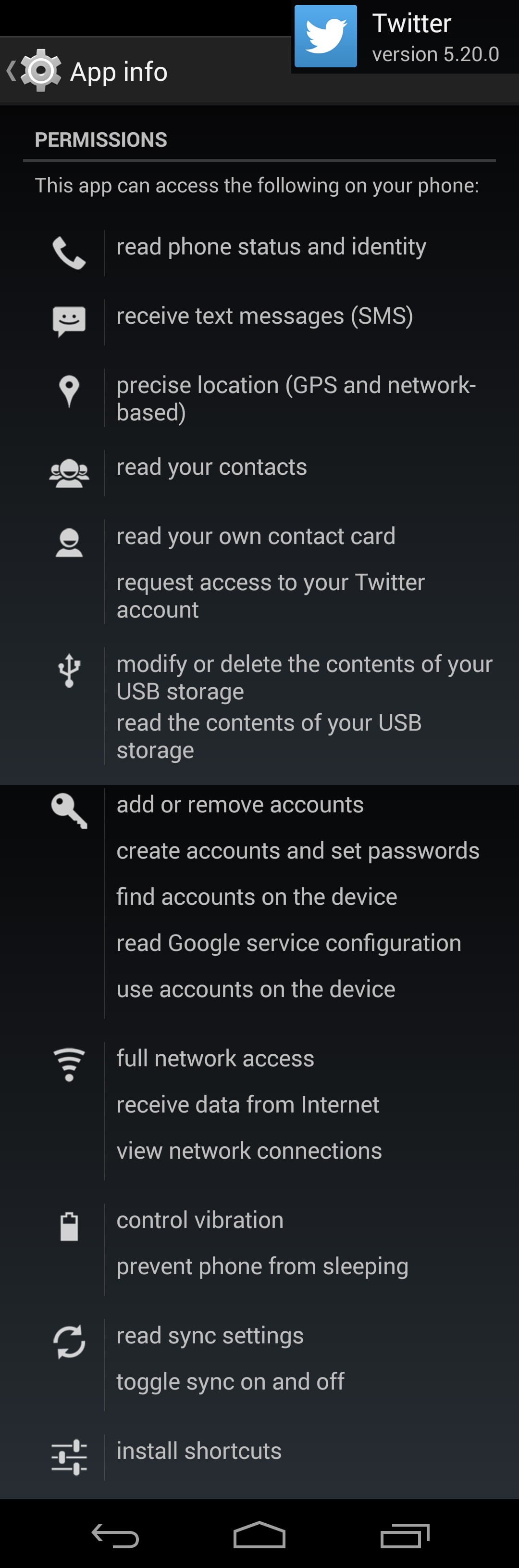
Task: View 'toggle sync on and off' permission
Action: (x=230, y=1382)
